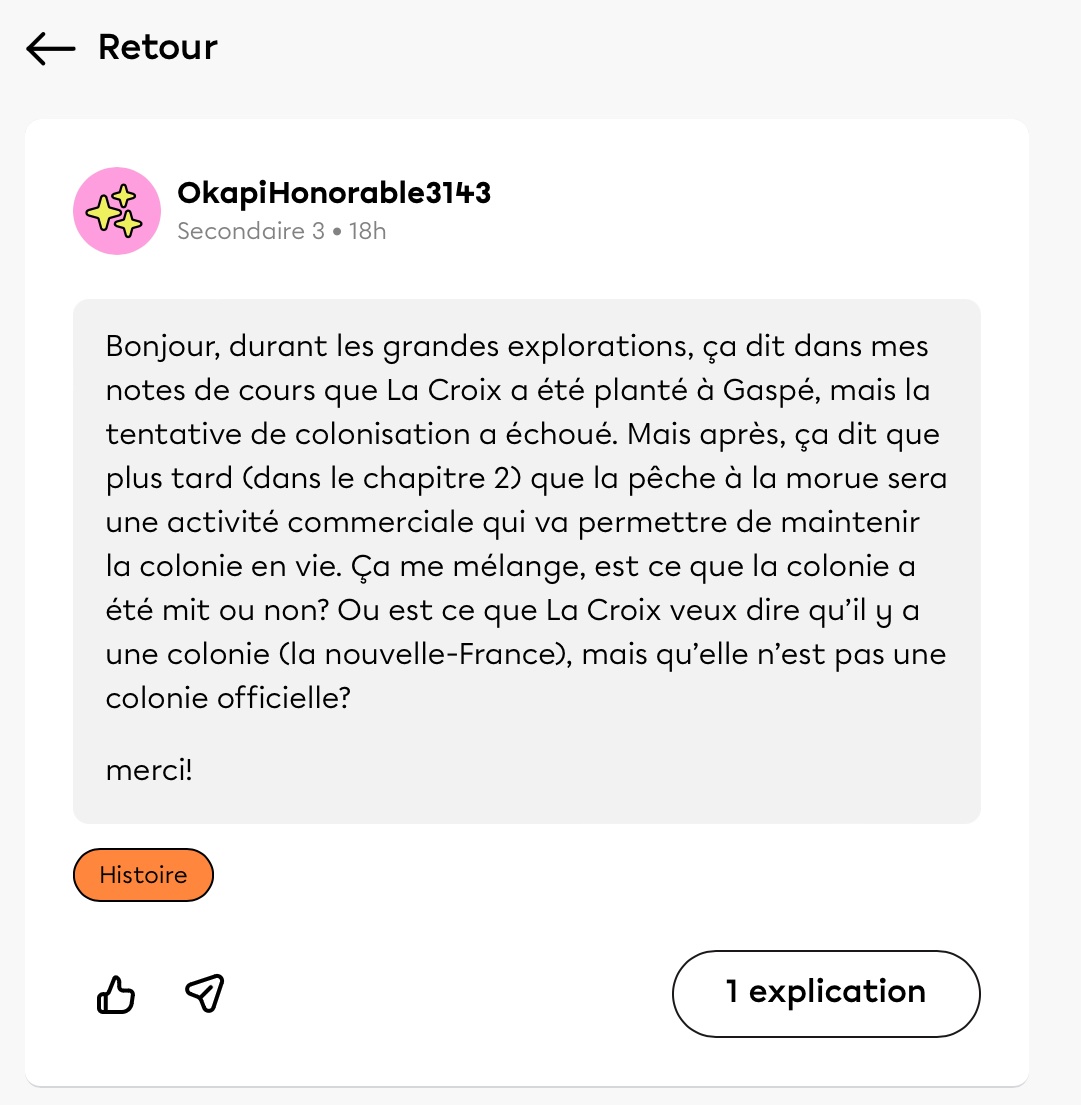The image size is (1081, 1105).
Task: Select the Histoire subject chip
Action: (x=143, y=875)
